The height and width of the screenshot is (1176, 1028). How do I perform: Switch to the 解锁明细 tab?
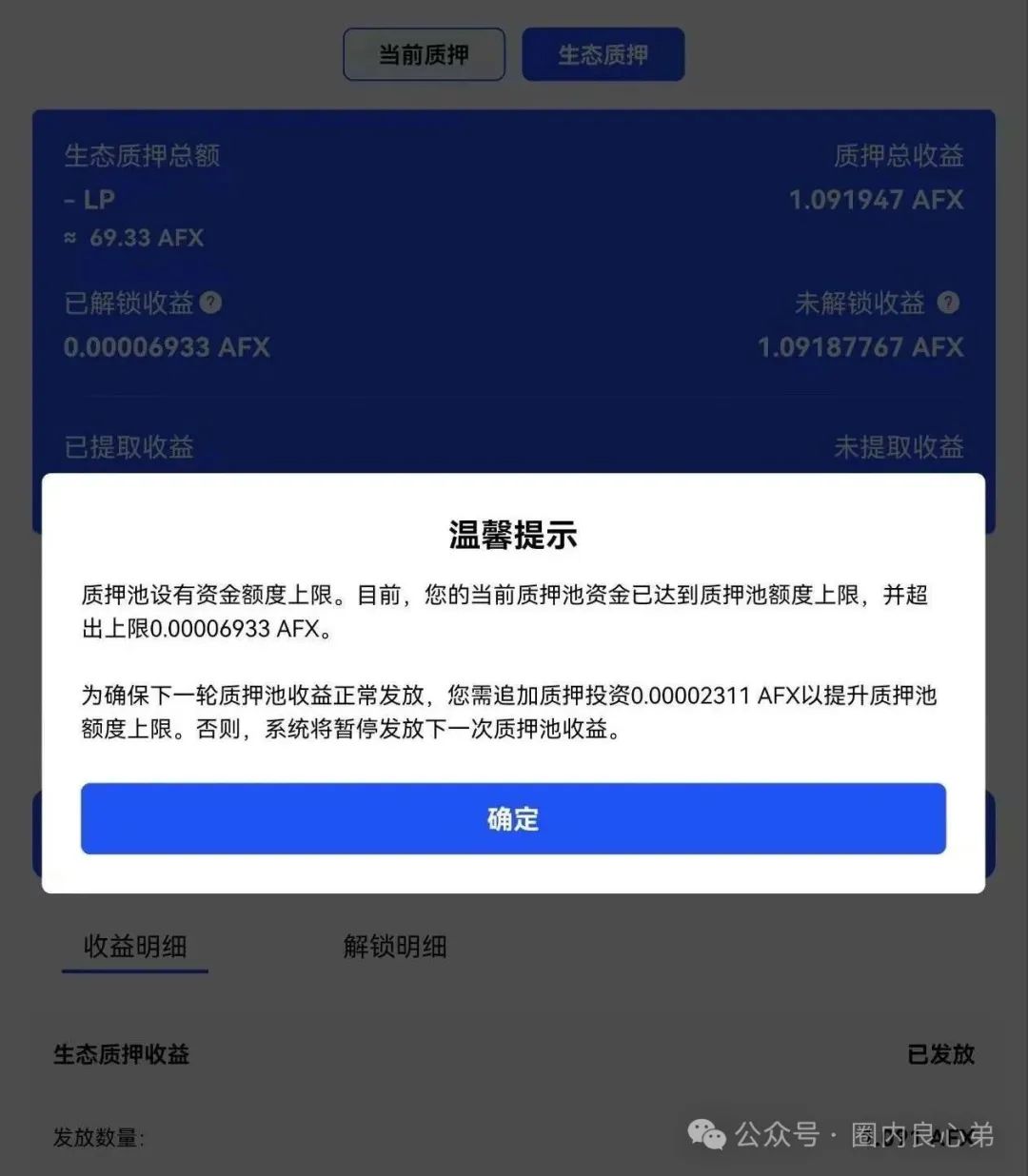tap(395, 947)
